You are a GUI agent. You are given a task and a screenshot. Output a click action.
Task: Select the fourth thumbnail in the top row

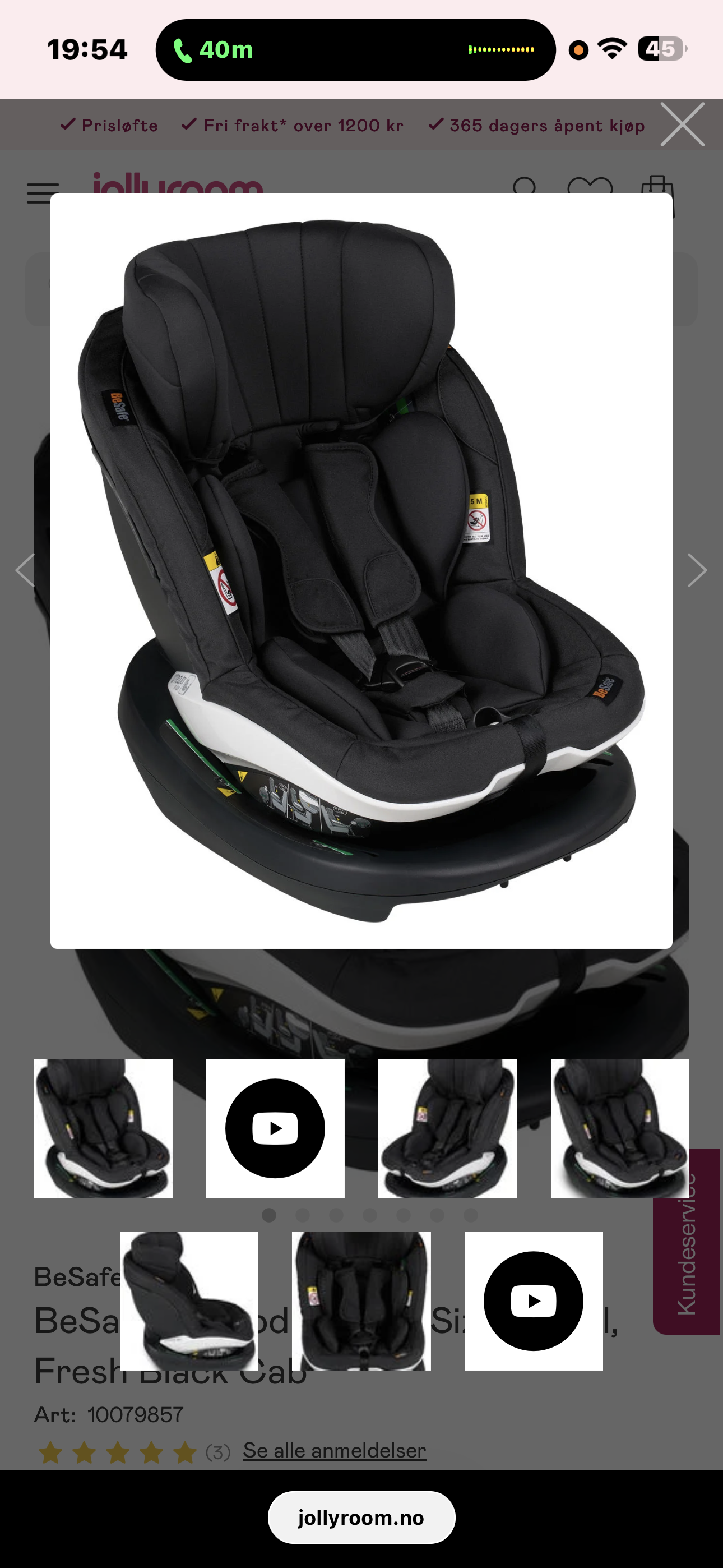click(619, 1128)
